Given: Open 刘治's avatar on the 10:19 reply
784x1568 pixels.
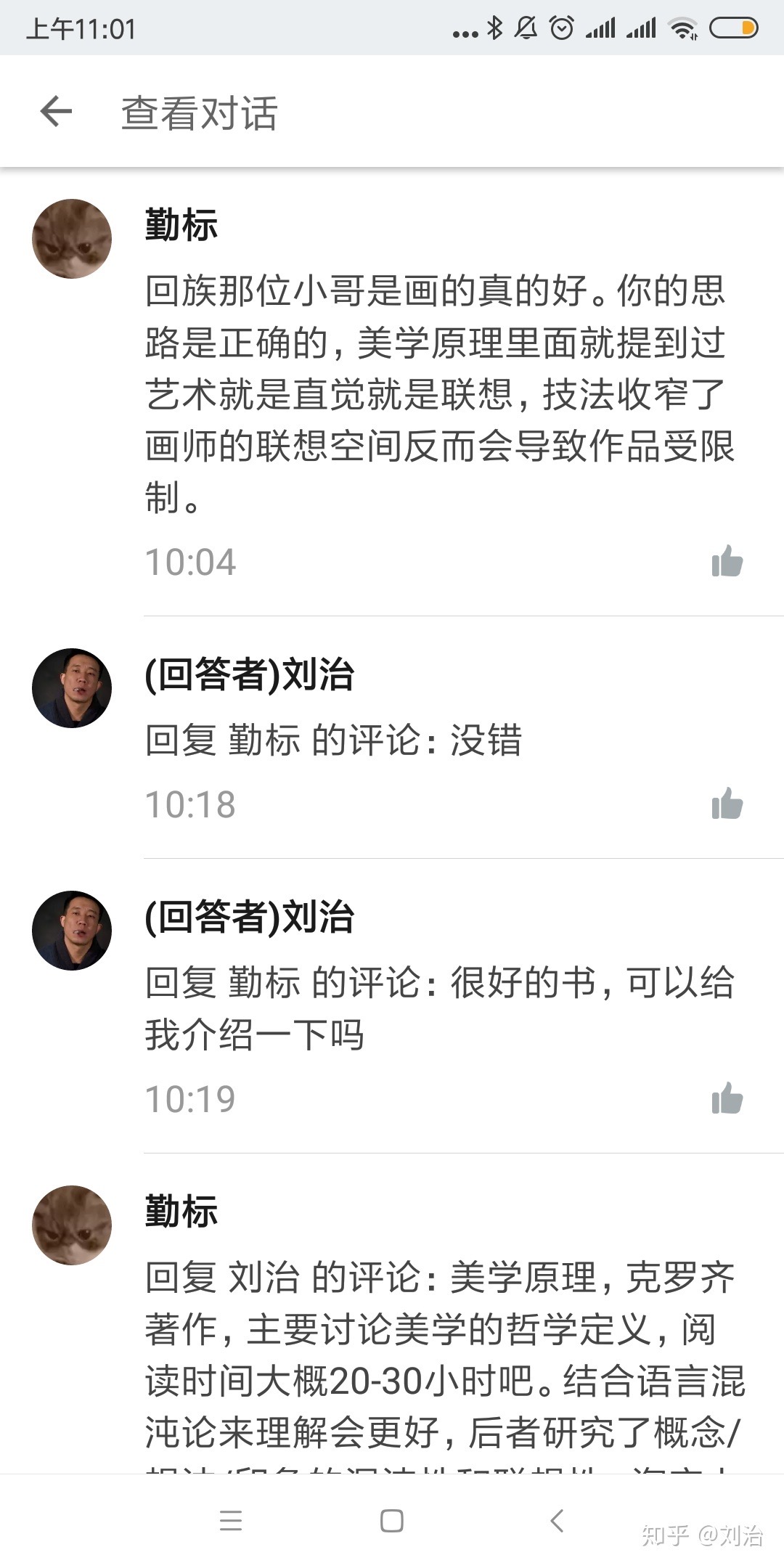Looking at the screenshot, I should (x=72, y=931).
